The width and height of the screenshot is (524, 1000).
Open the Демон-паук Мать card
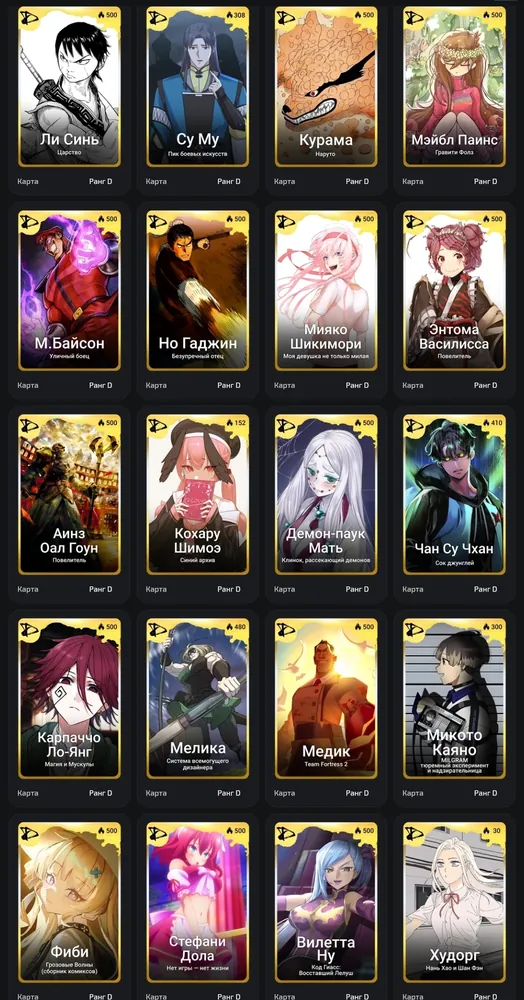326,495
